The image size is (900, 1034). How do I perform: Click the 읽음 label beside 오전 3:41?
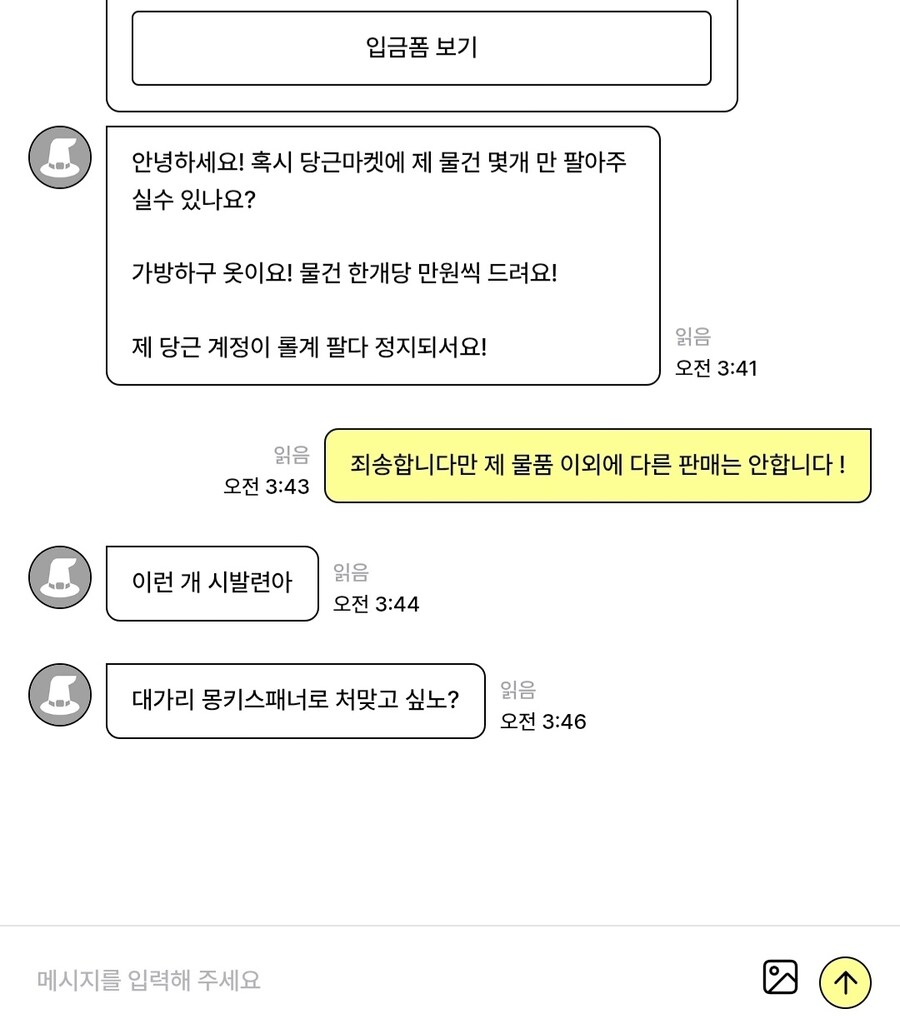coord(692,336)
